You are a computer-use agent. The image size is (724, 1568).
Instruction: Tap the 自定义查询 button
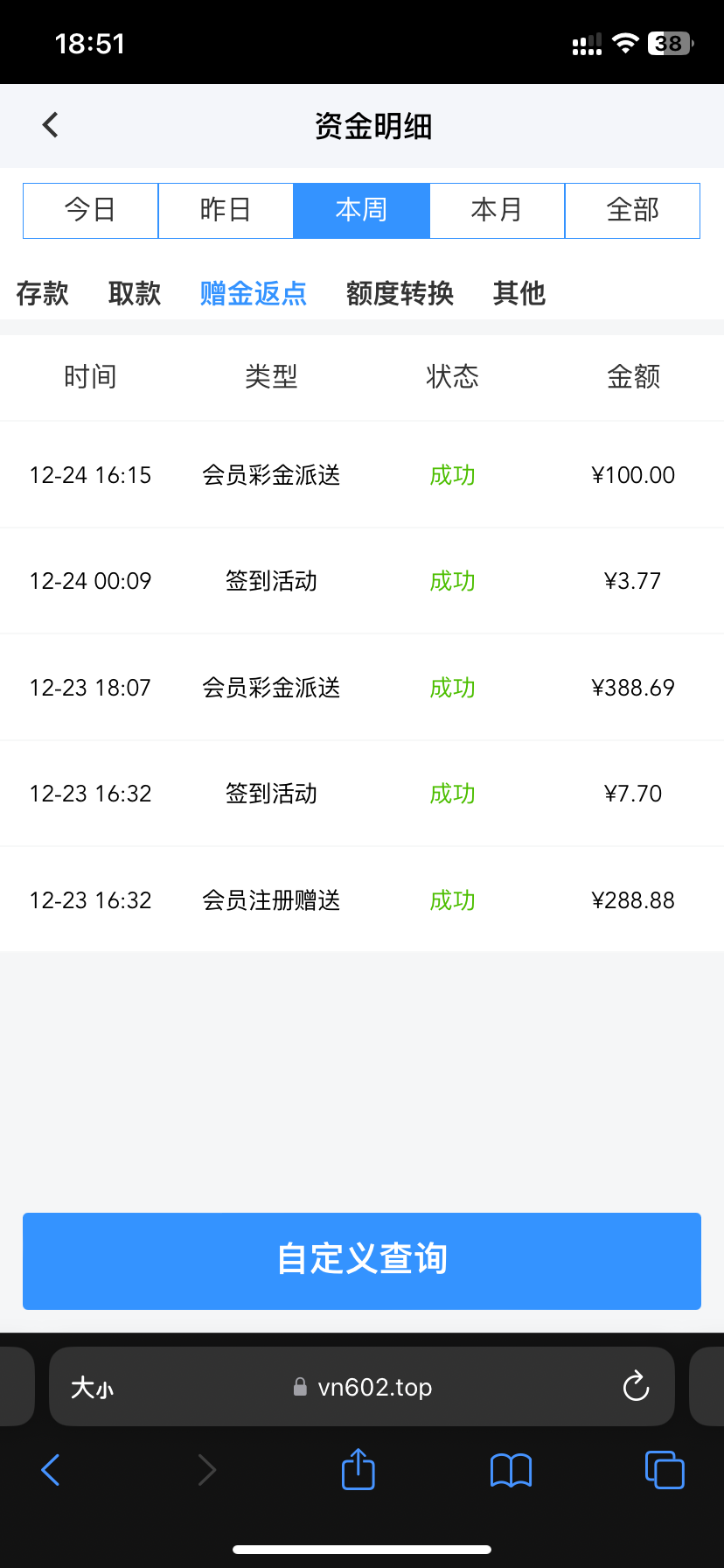(x=362, y=1261)
